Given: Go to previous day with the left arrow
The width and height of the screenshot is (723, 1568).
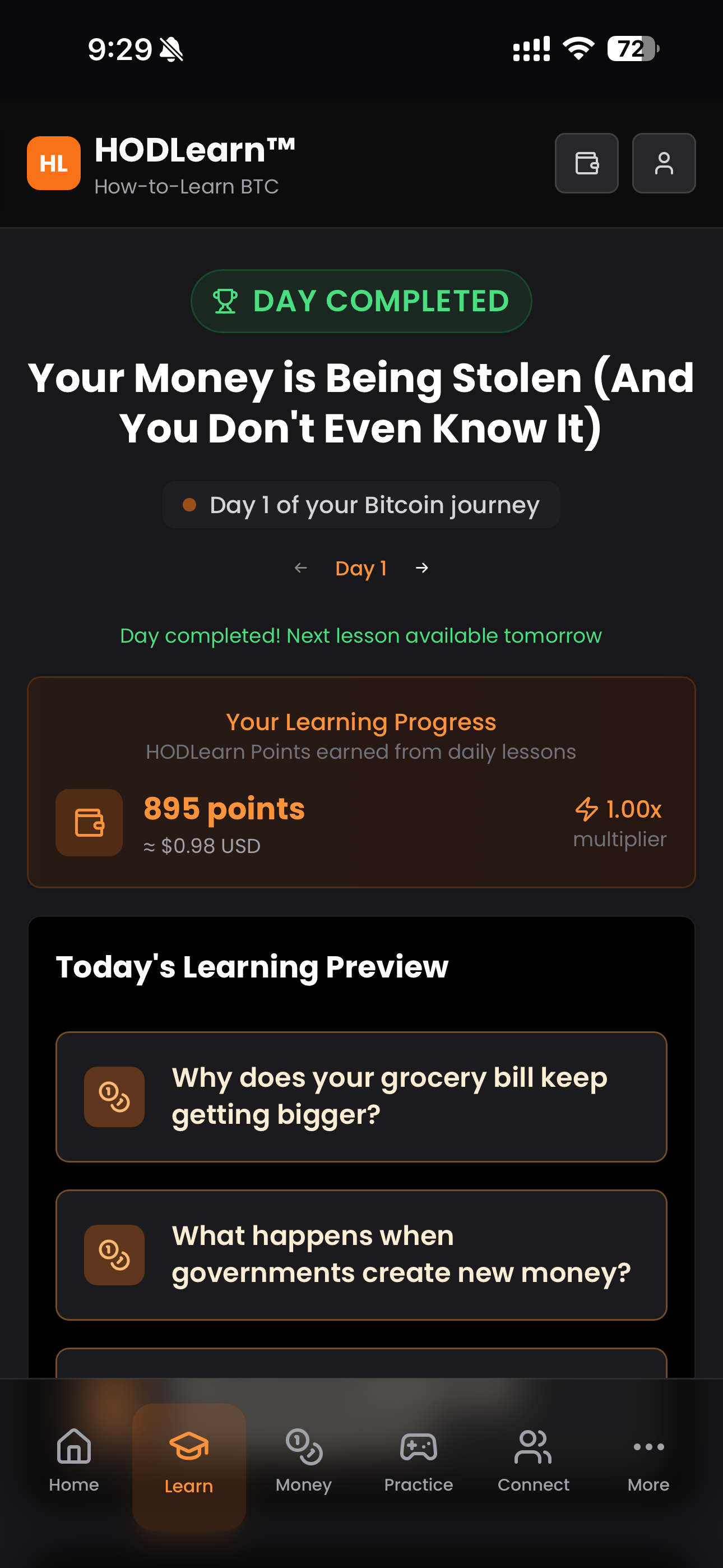Looking at the screenshot, I should pyautogui.click(x=300, y=568).
